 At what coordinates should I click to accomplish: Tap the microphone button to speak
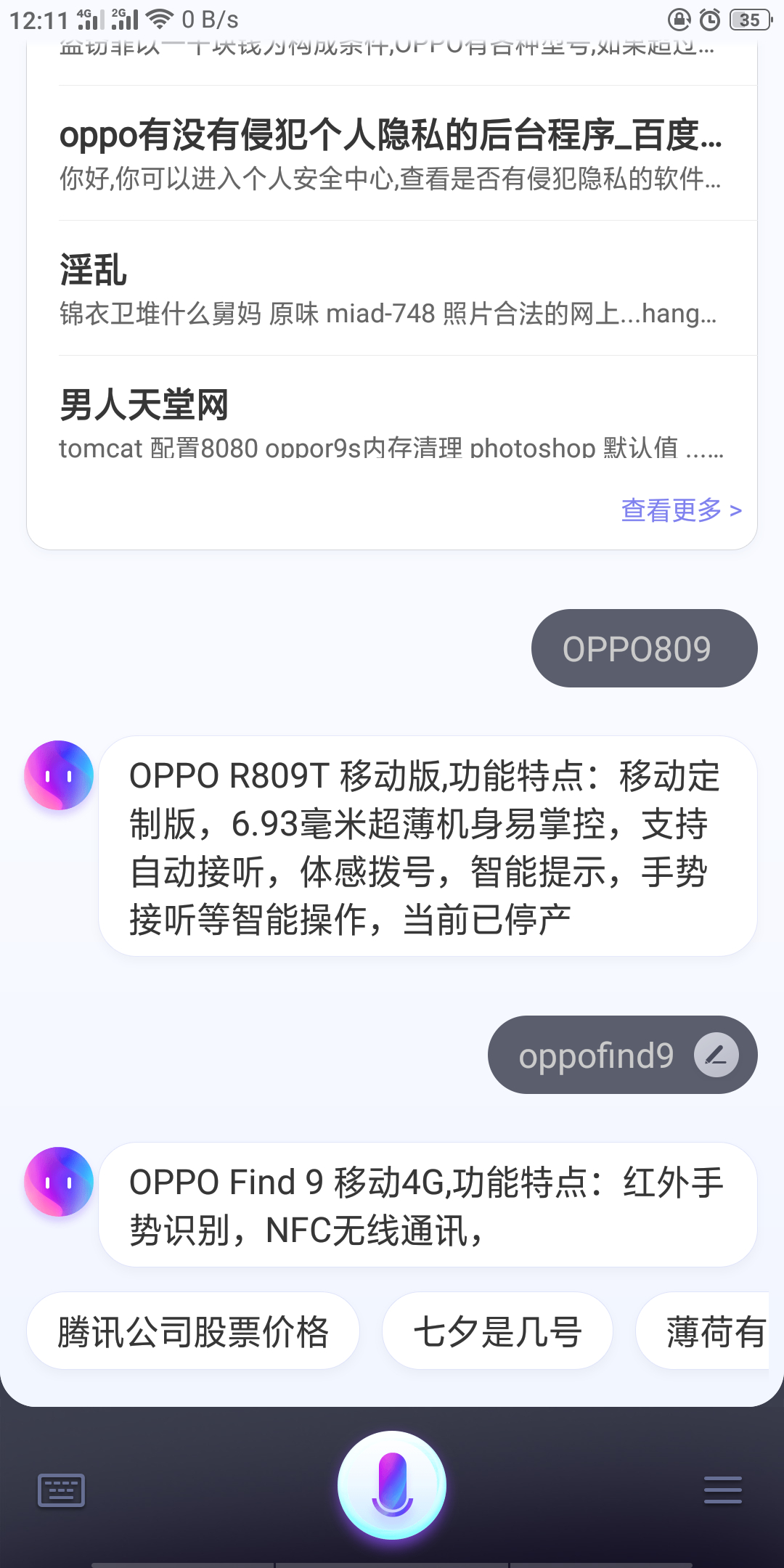(392, 1485)
